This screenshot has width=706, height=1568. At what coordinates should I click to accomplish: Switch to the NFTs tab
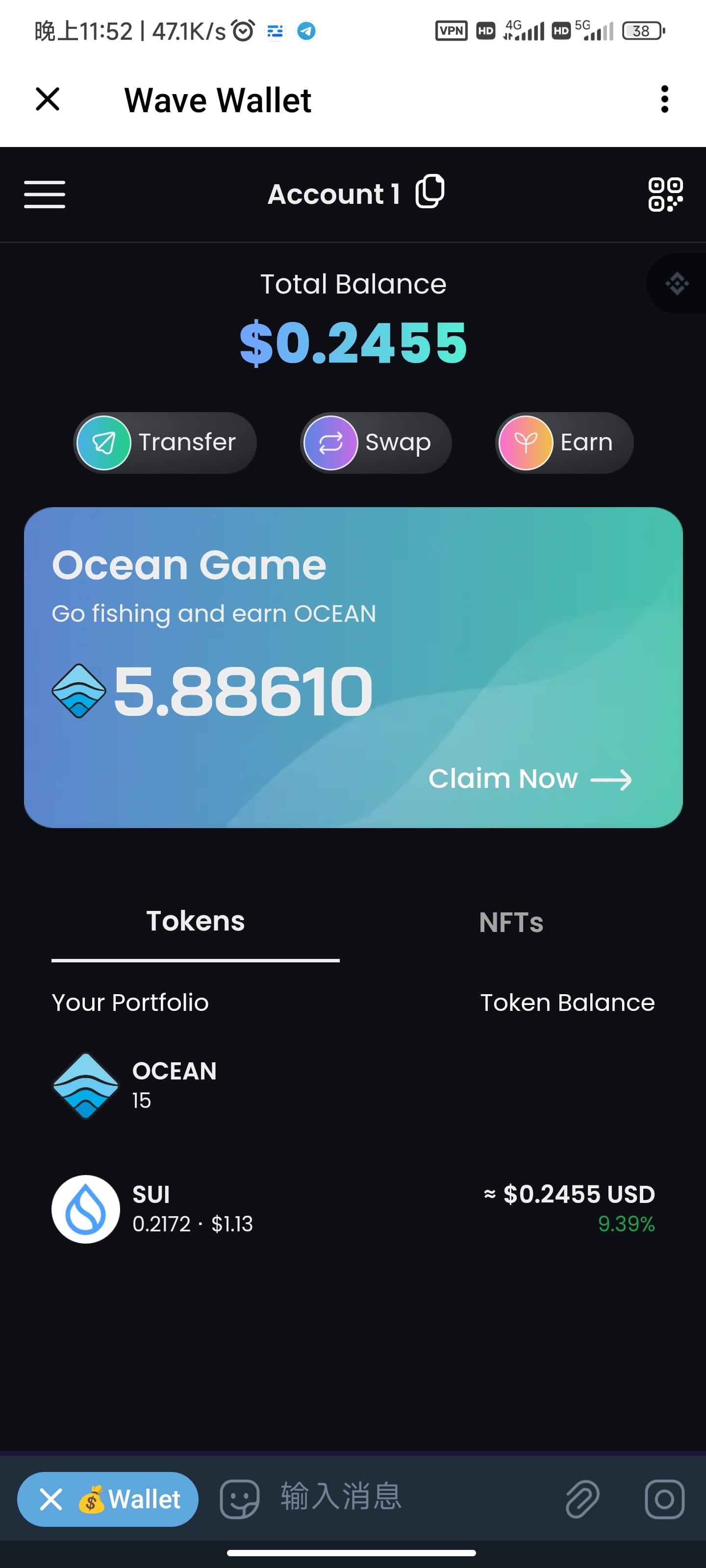coord(511,922)
